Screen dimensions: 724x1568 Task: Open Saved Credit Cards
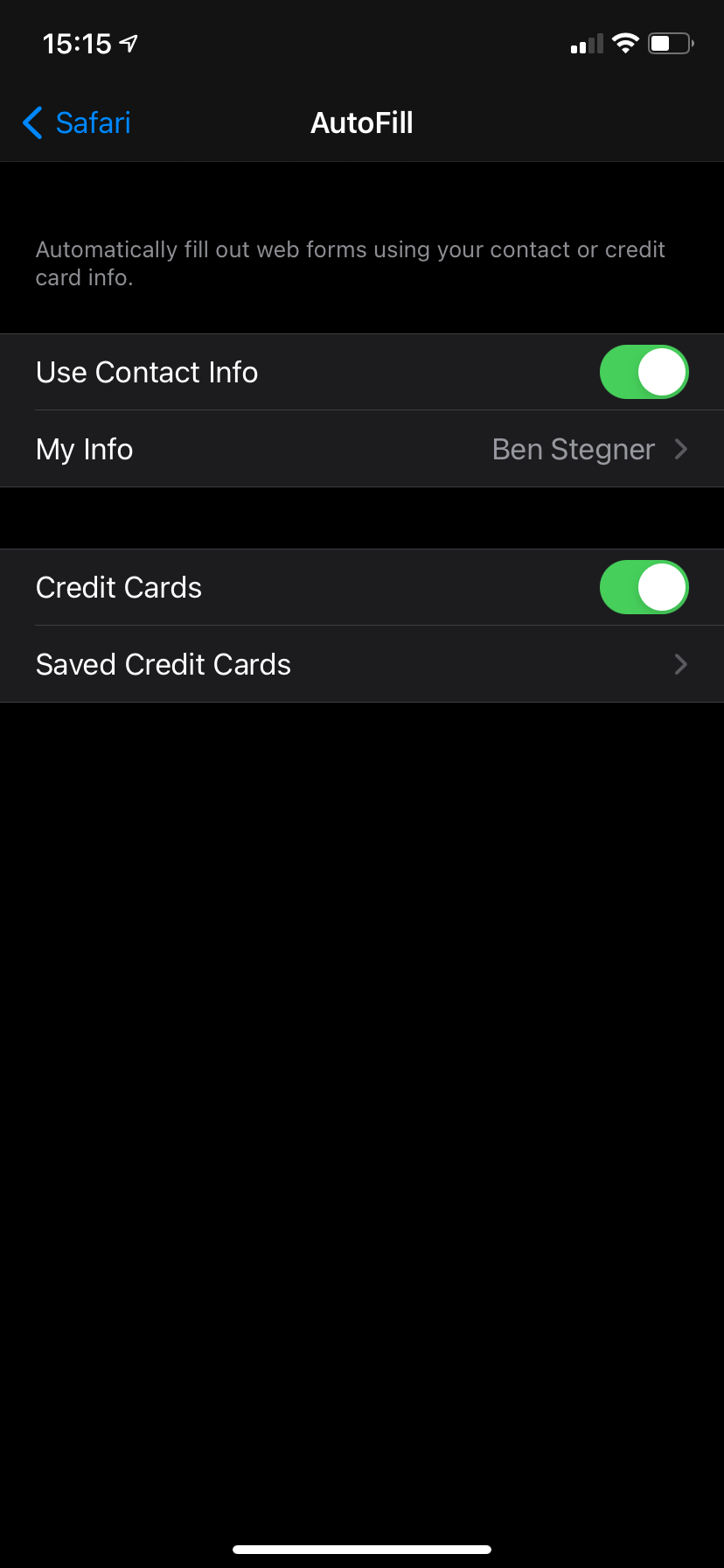(x=362, y=664)
